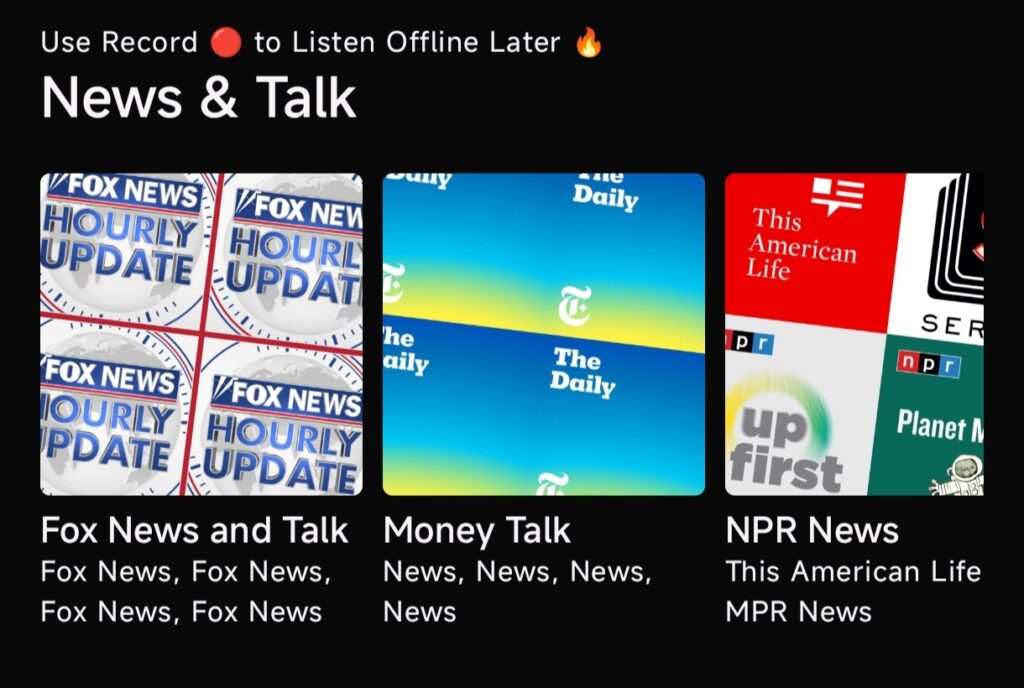
Task: Open the NPR News collection
Action: coord(854,334)
